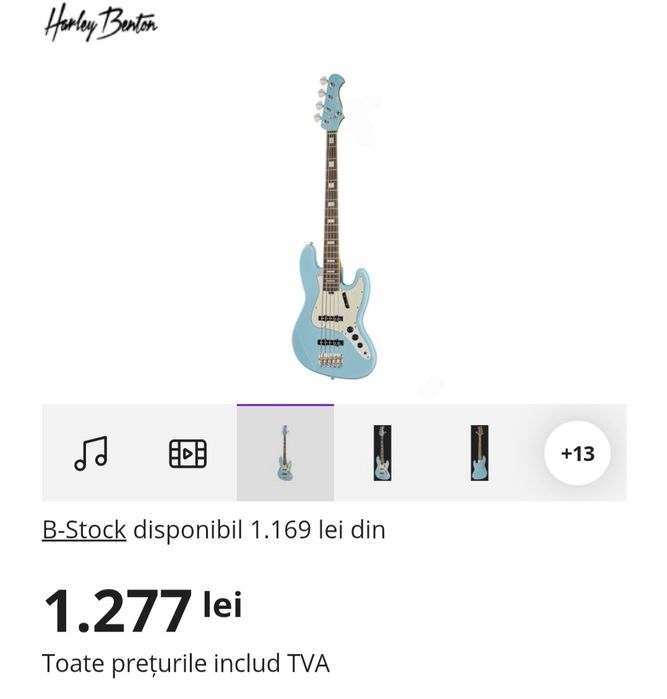
Task: Open the audio samples music note icon
Action: tap(91, 453)
